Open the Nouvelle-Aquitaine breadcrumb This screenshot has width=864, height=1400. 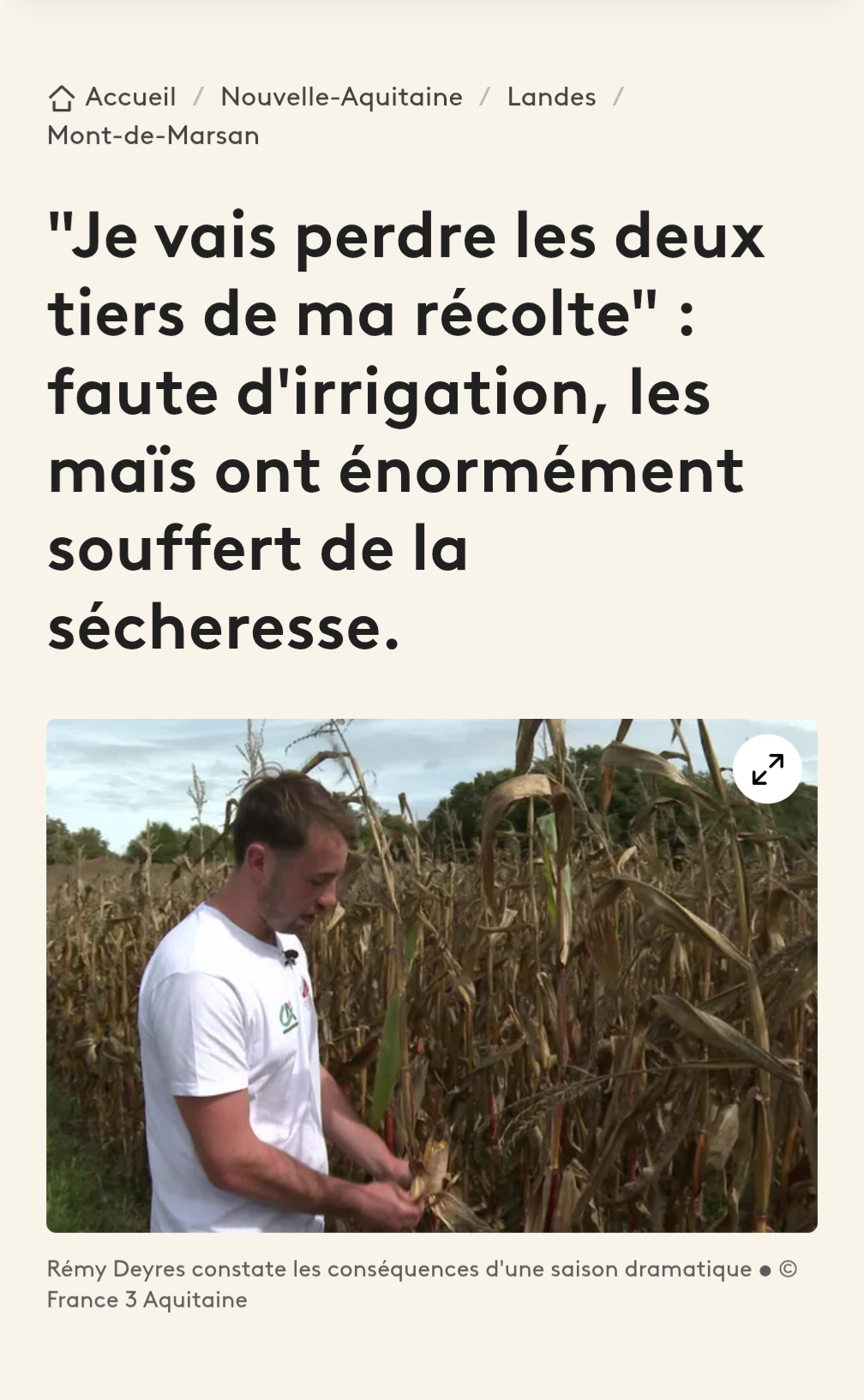pyautogui.click(x=341, y=97)
